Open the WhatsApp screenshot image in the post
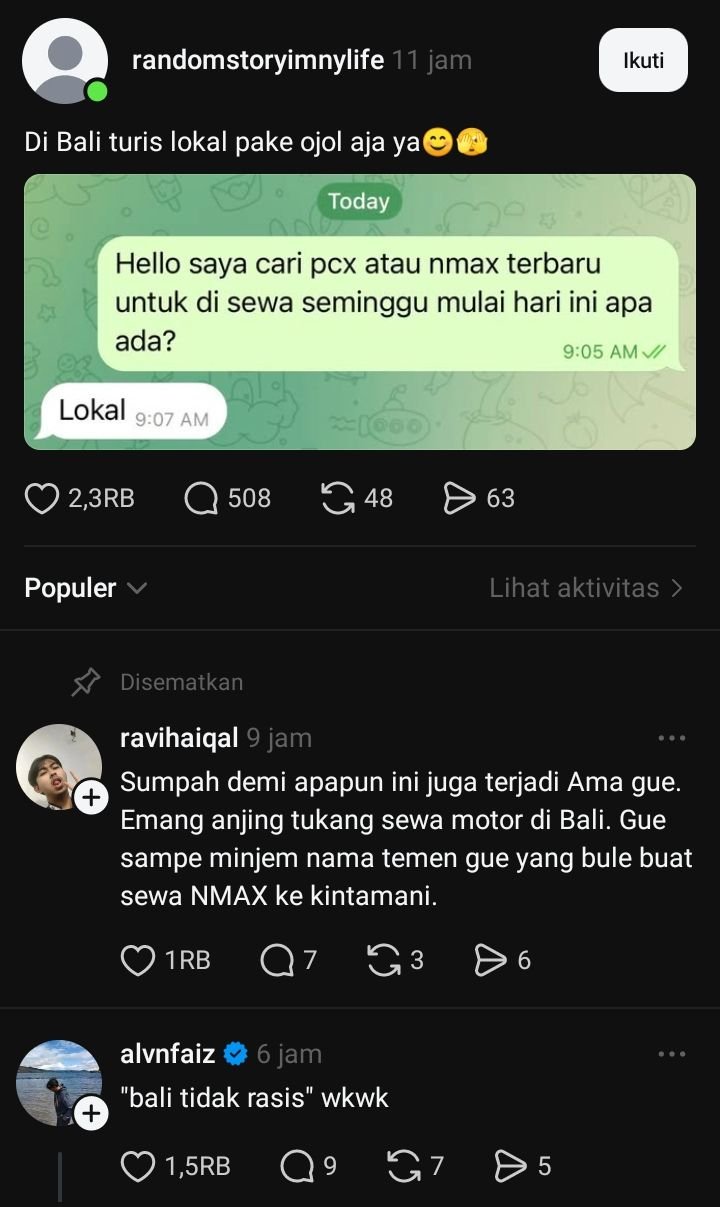Image resolution: width=720 pixels, height=1207 pixels. point(360,312)
